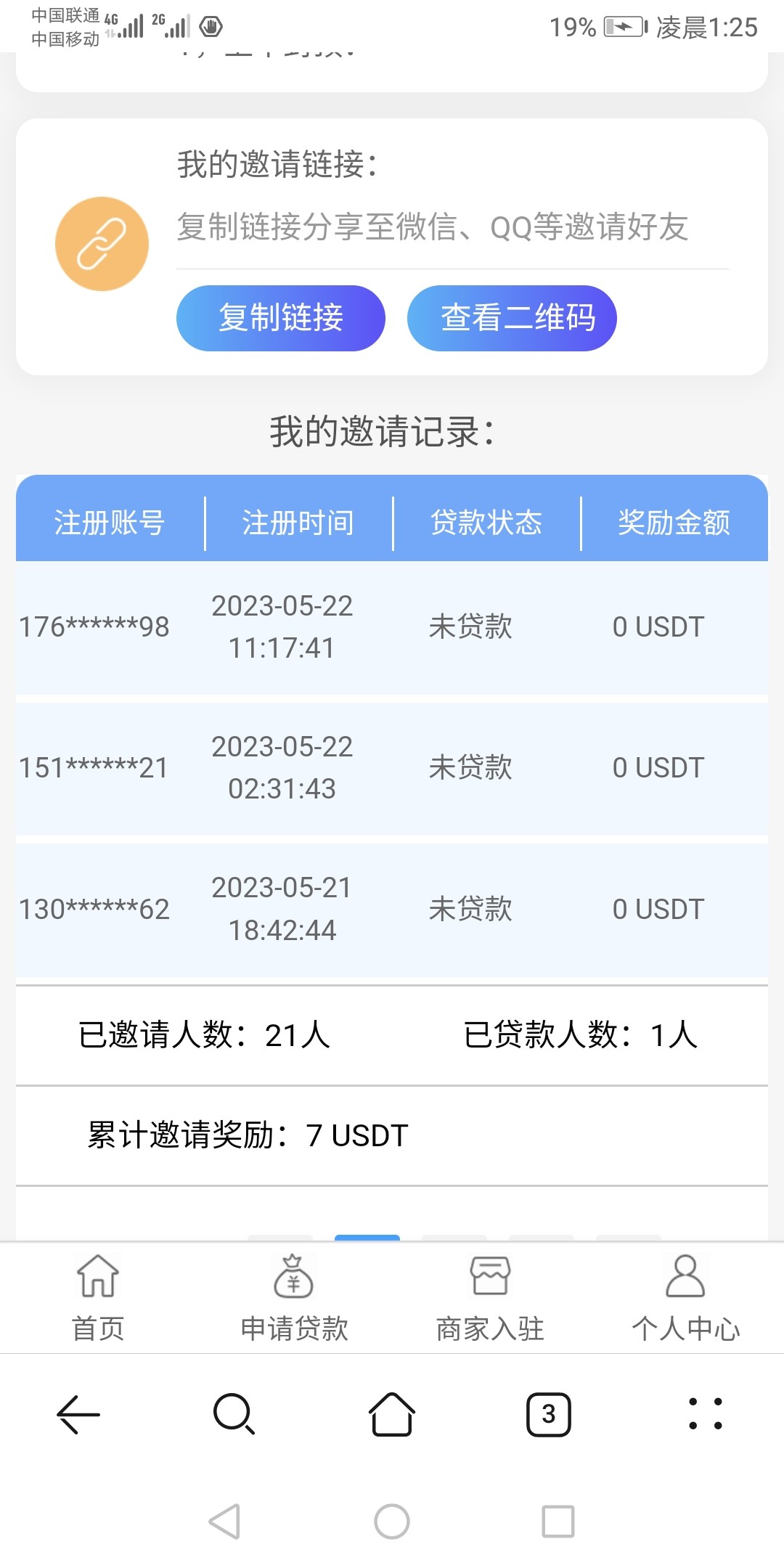Go back in the browser toolbar
This screenshot has height=1568, width=784.
[78, 1414]
